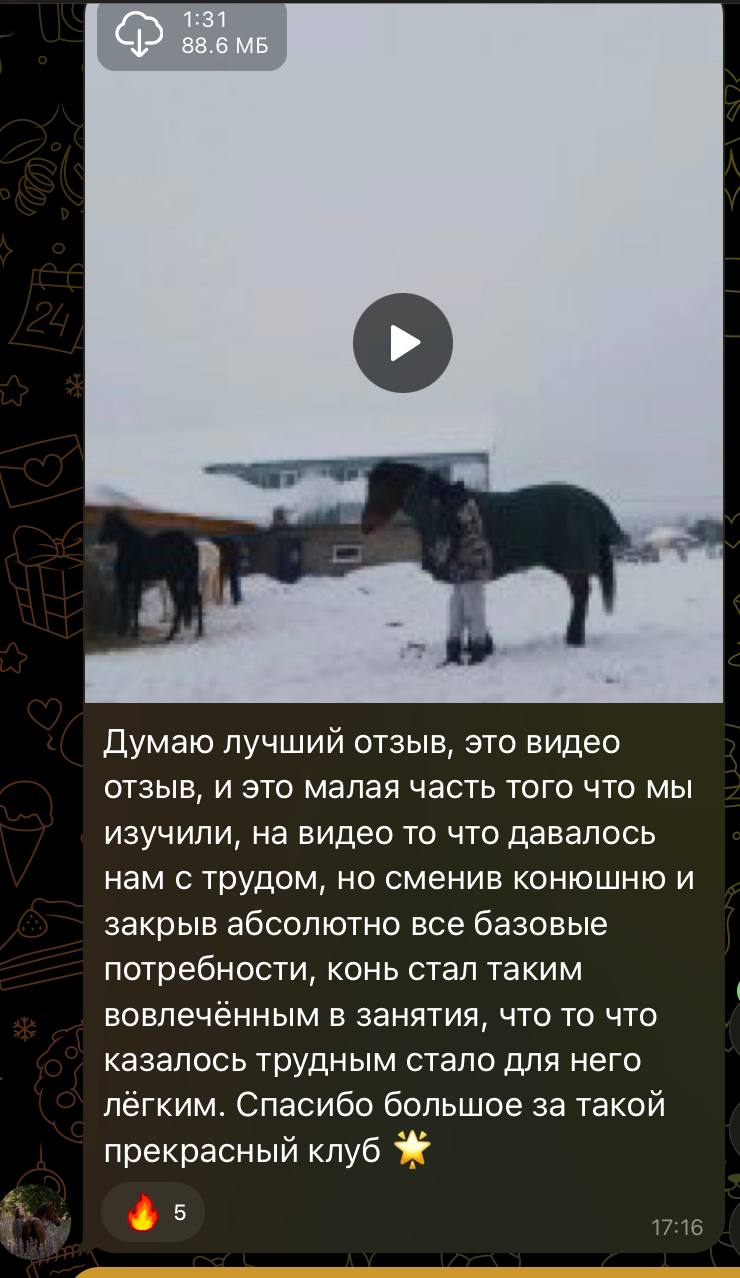The image size is (740, 1278).
Task: Open the sender's profile avatar
Action: pos(35,1222)
